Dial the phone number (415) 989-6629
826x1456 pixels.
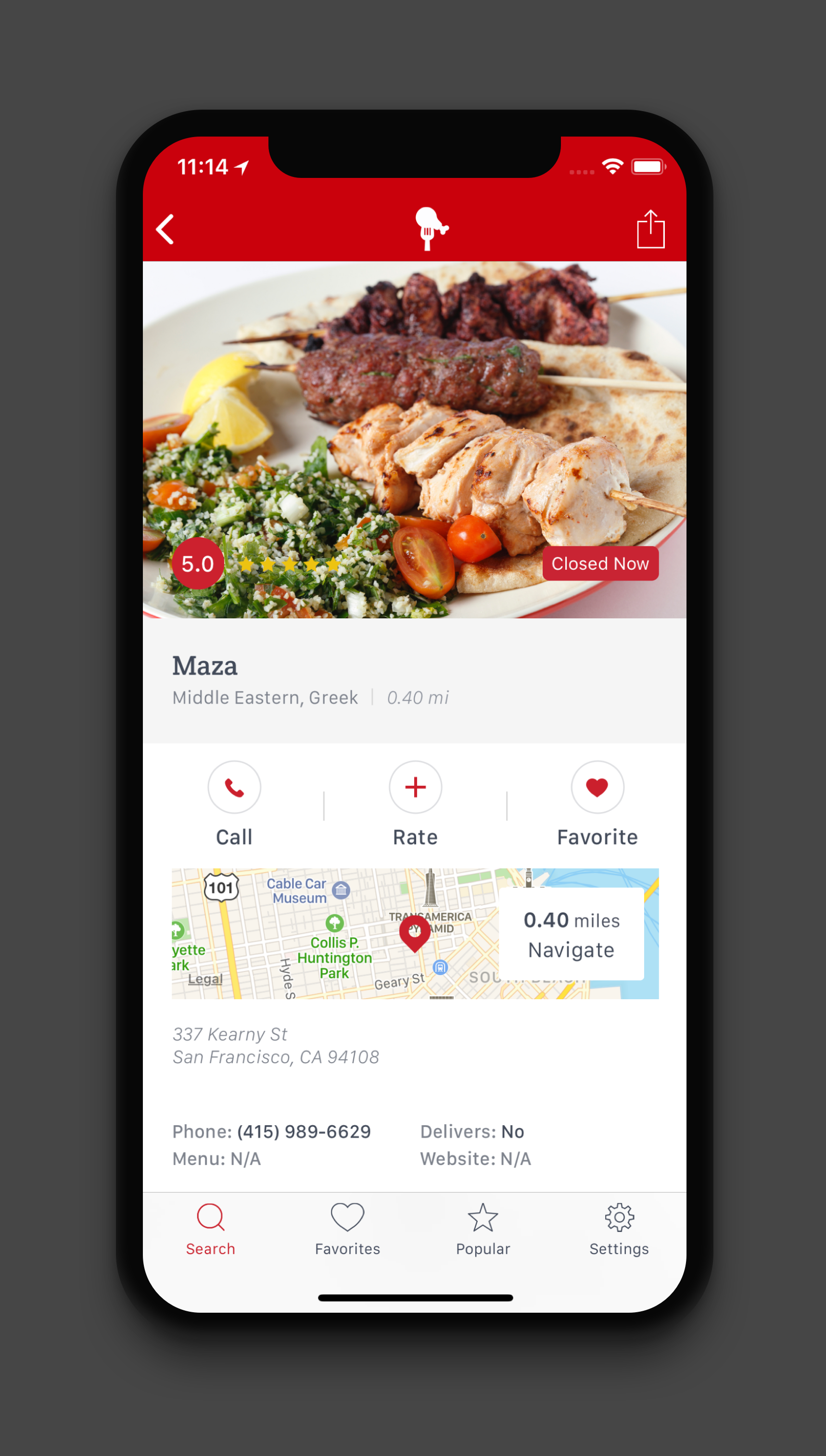tap(304, 1131)
